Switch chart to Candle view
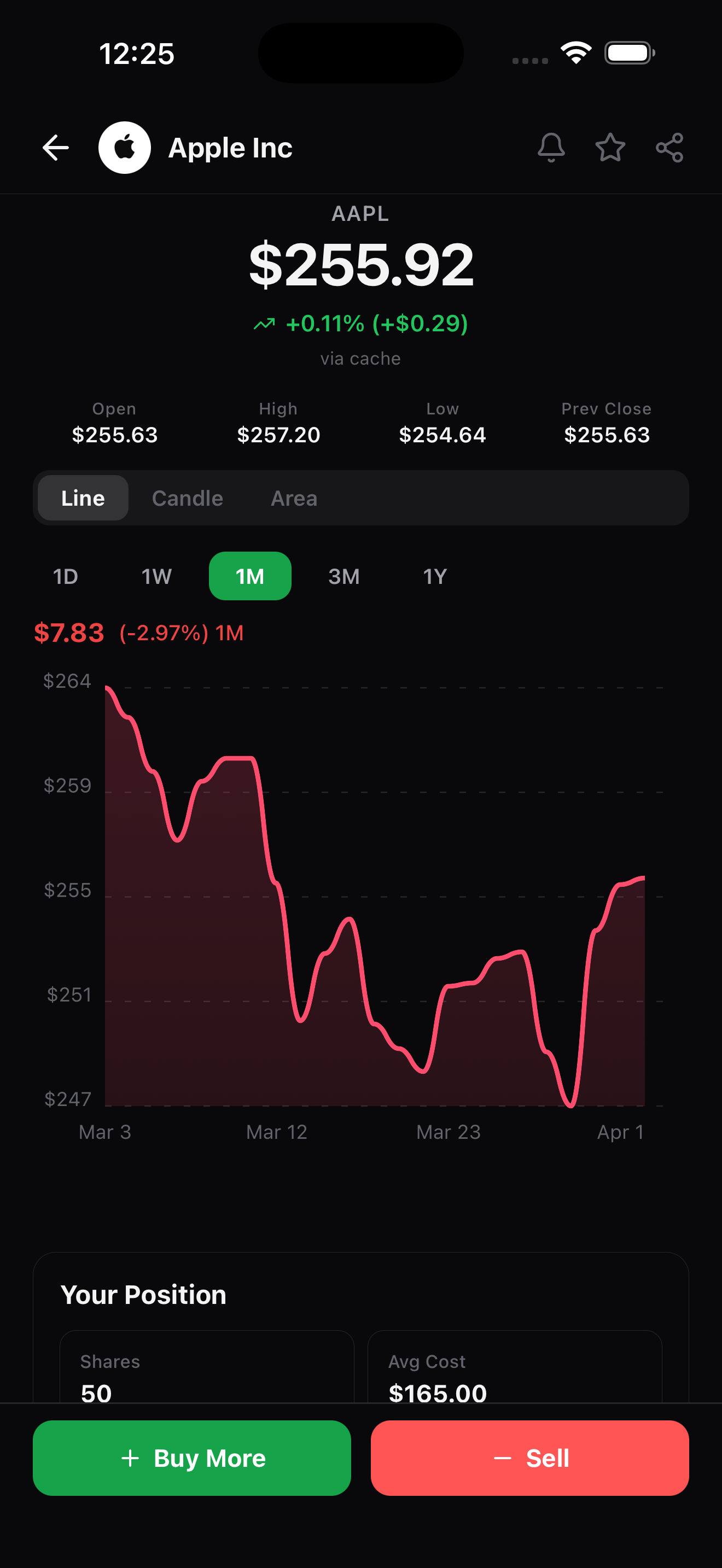This screenshot has width=722, height=1568. [x=187, y=498]
